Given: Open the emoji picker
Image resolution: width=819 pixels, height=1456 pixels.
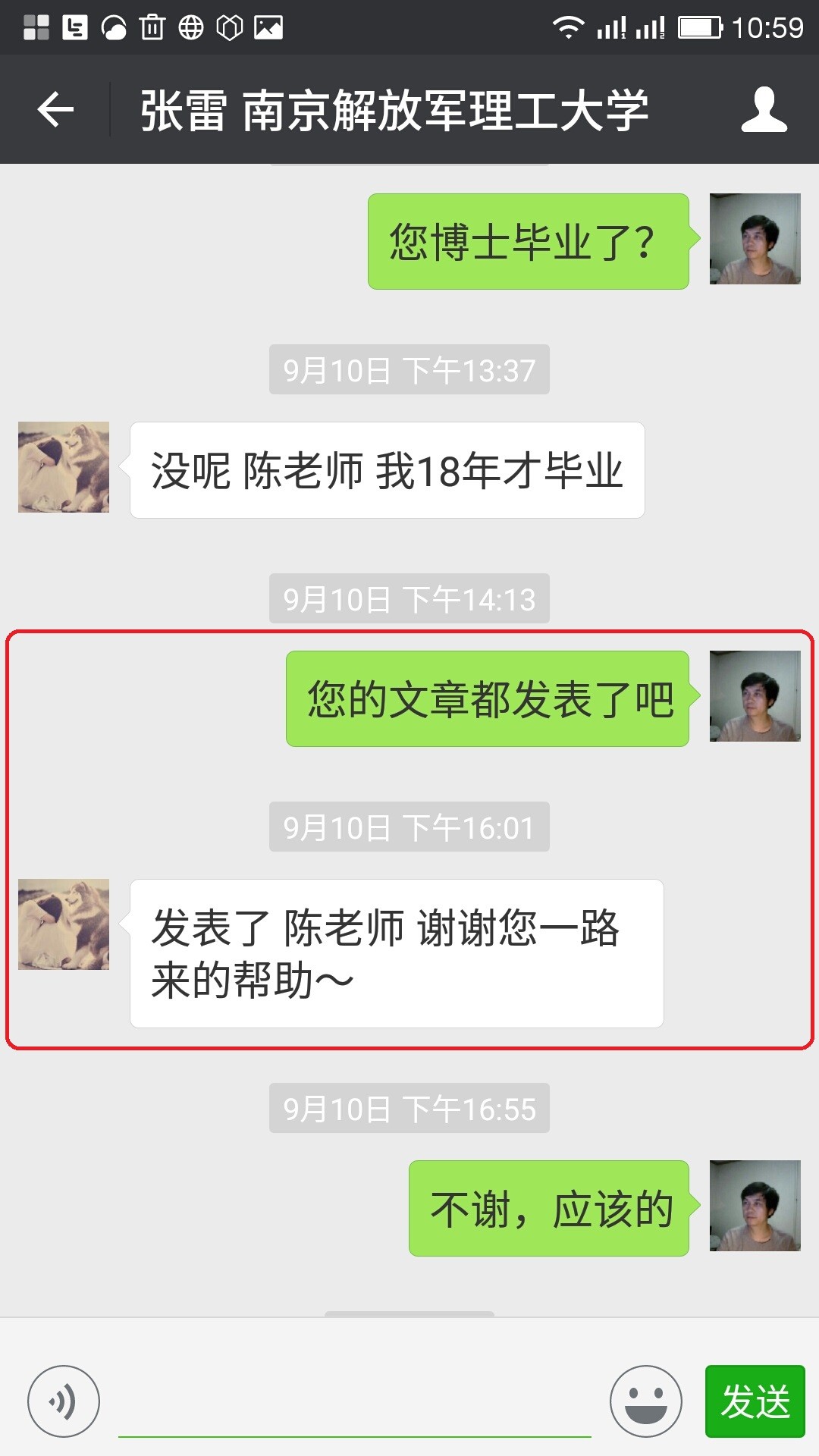Looking at the screenshot, I should 646,1401.
